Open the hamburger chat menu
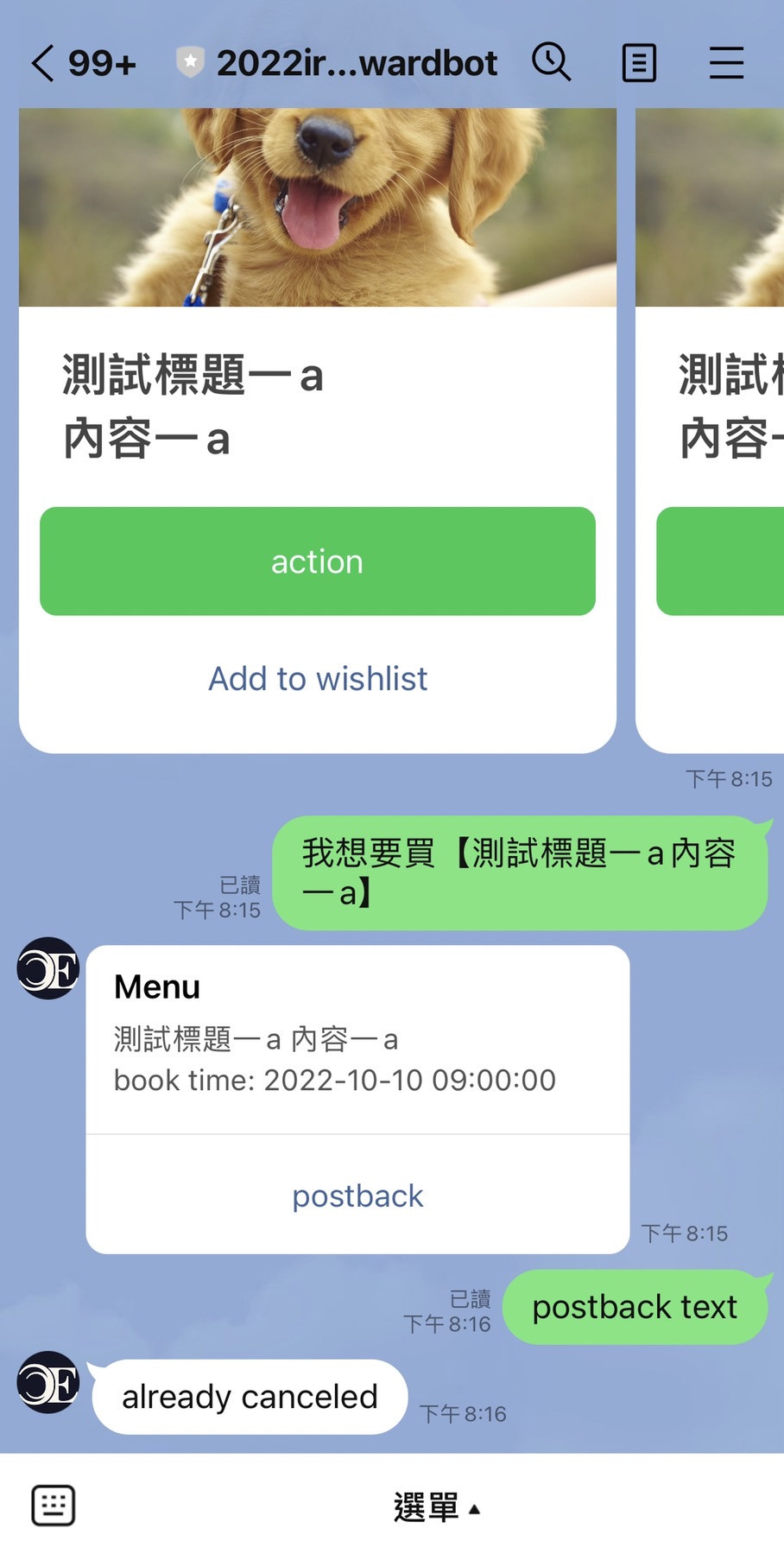This screenshot has height=1560, width=784. pos(726,63)
